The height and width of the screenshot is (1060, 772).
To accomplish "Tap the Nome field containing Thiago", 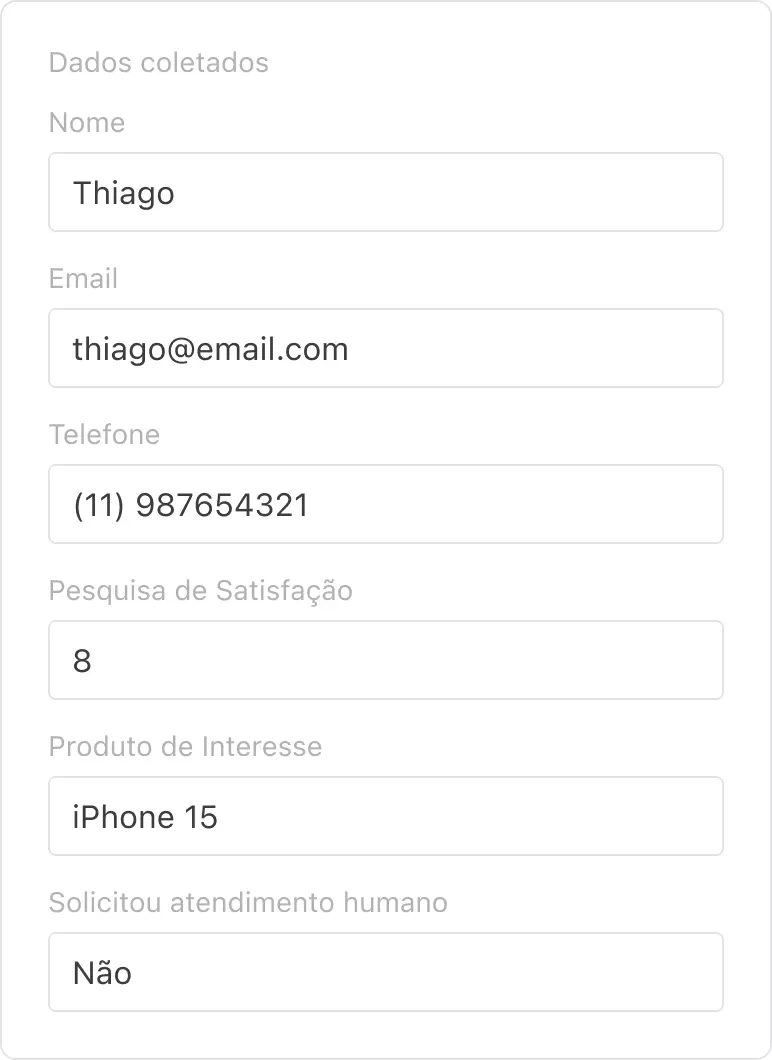I will pos(385,192).
